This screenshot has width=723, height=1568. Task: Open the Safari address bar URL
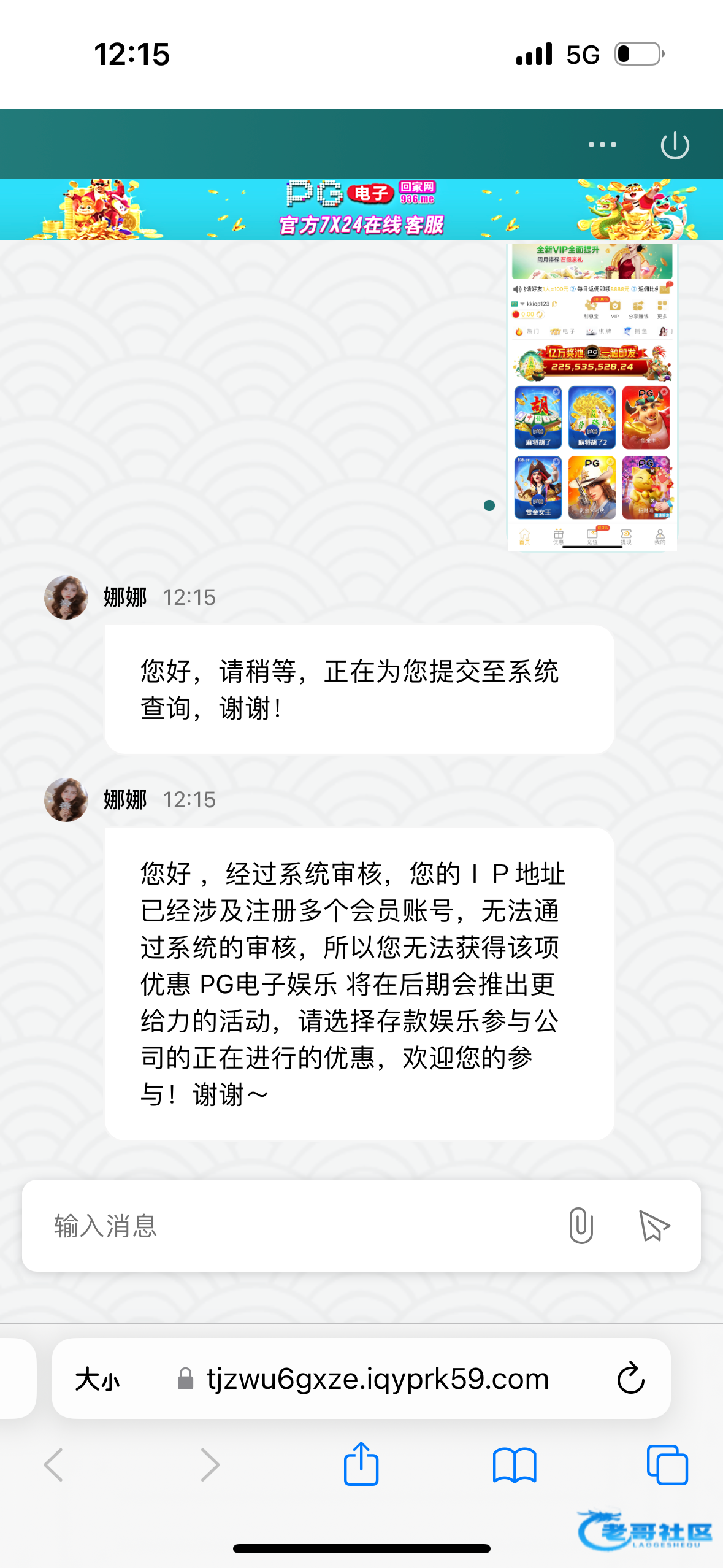tap(377, 1379)
